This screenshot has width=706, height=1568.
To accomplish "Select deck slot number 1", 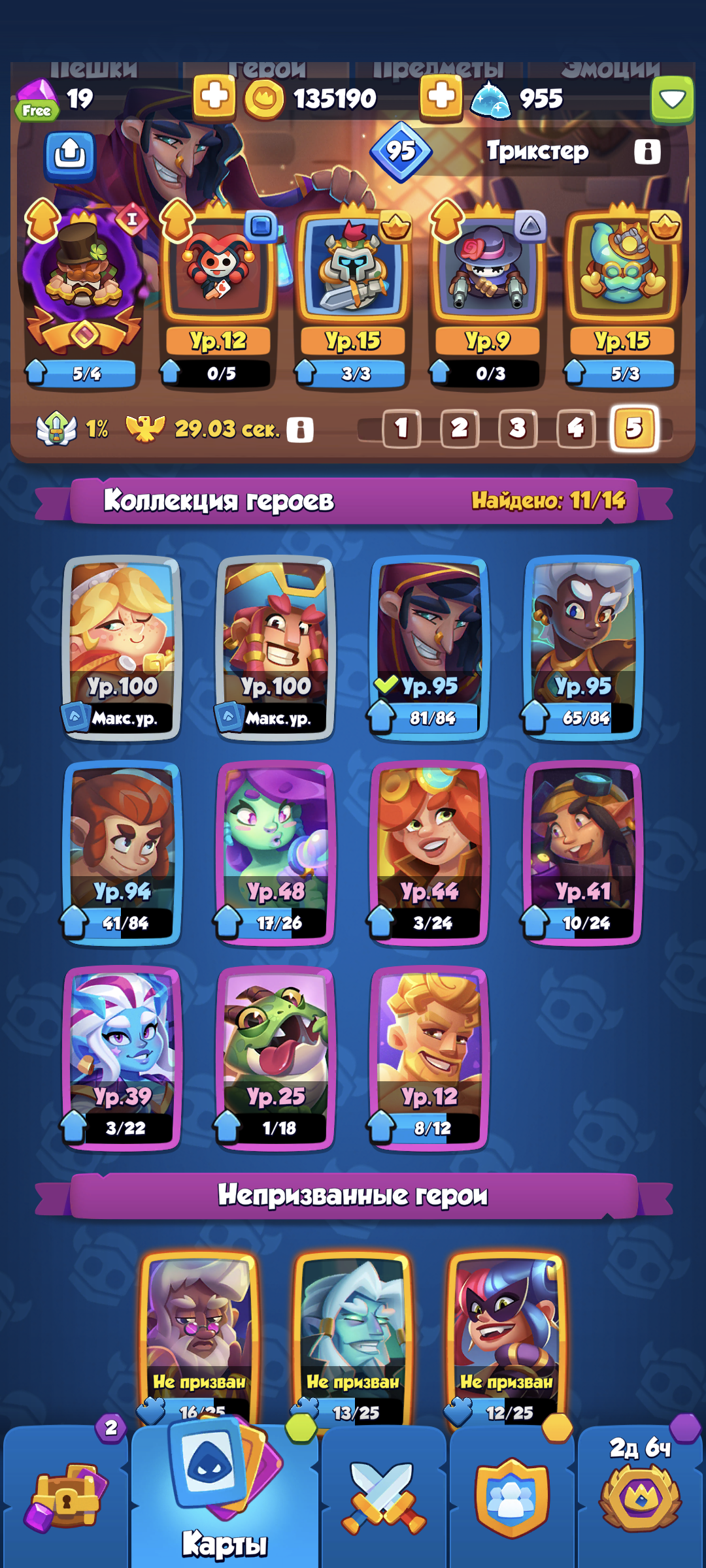I will pos(401,429).
